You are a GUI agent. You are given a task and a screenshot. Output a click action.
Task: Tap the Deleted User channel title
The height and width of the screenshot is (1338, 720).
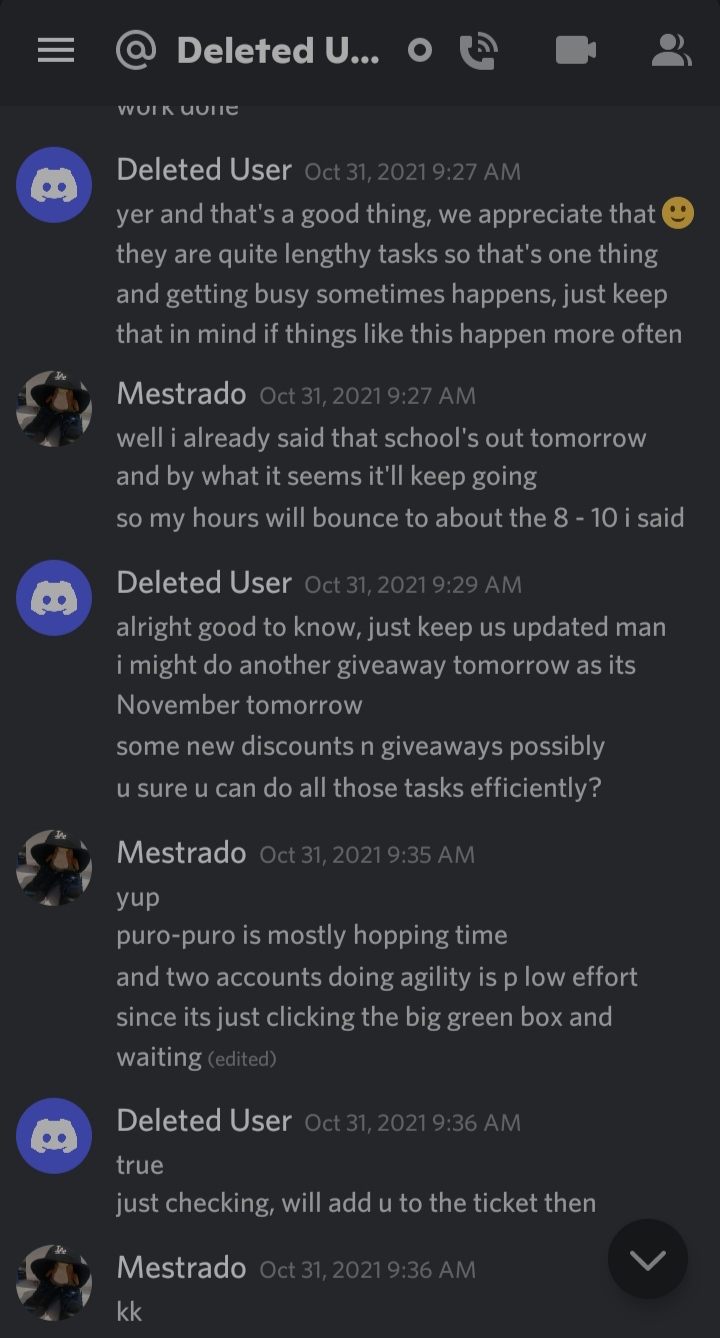pos(278,51)
